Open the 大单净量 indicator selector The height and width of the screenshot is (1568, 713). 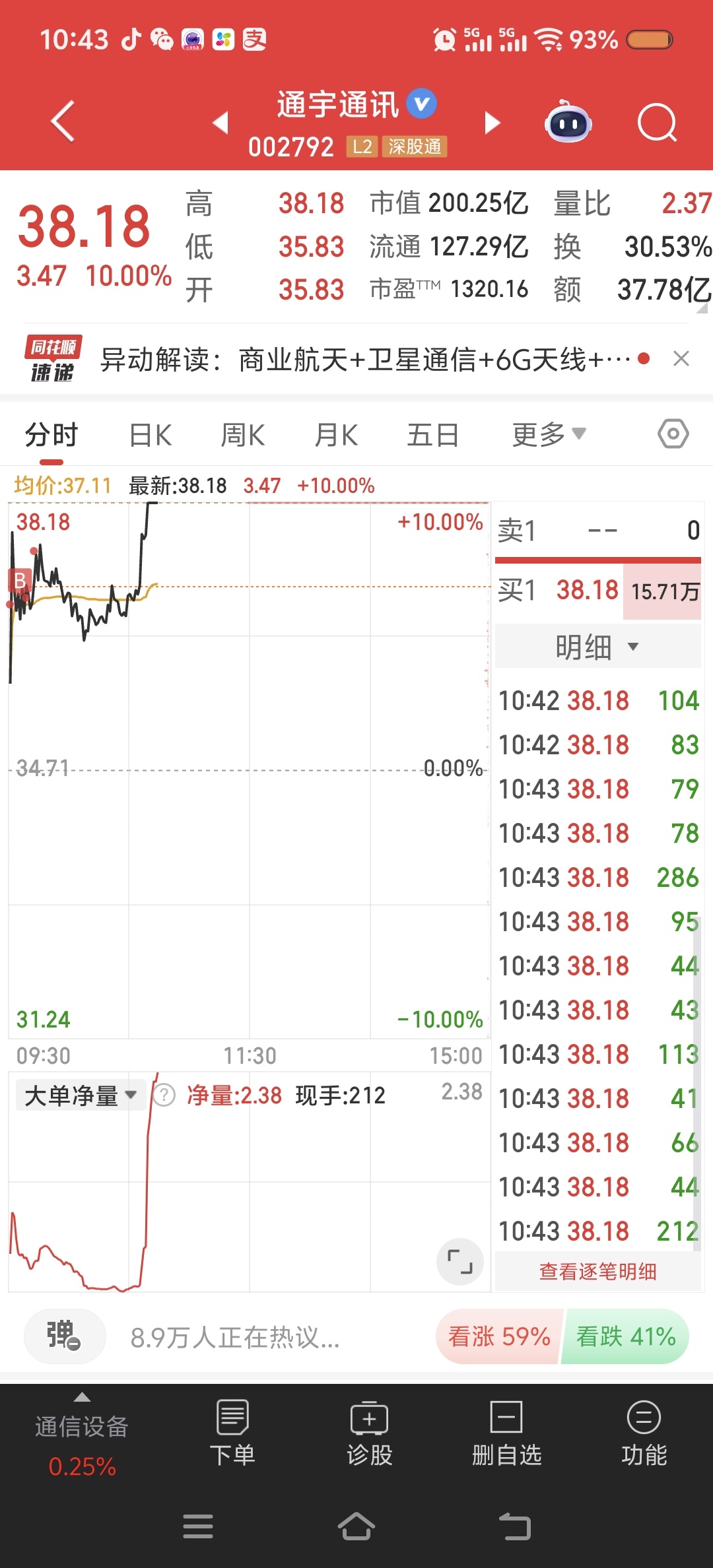(80, 1095)
